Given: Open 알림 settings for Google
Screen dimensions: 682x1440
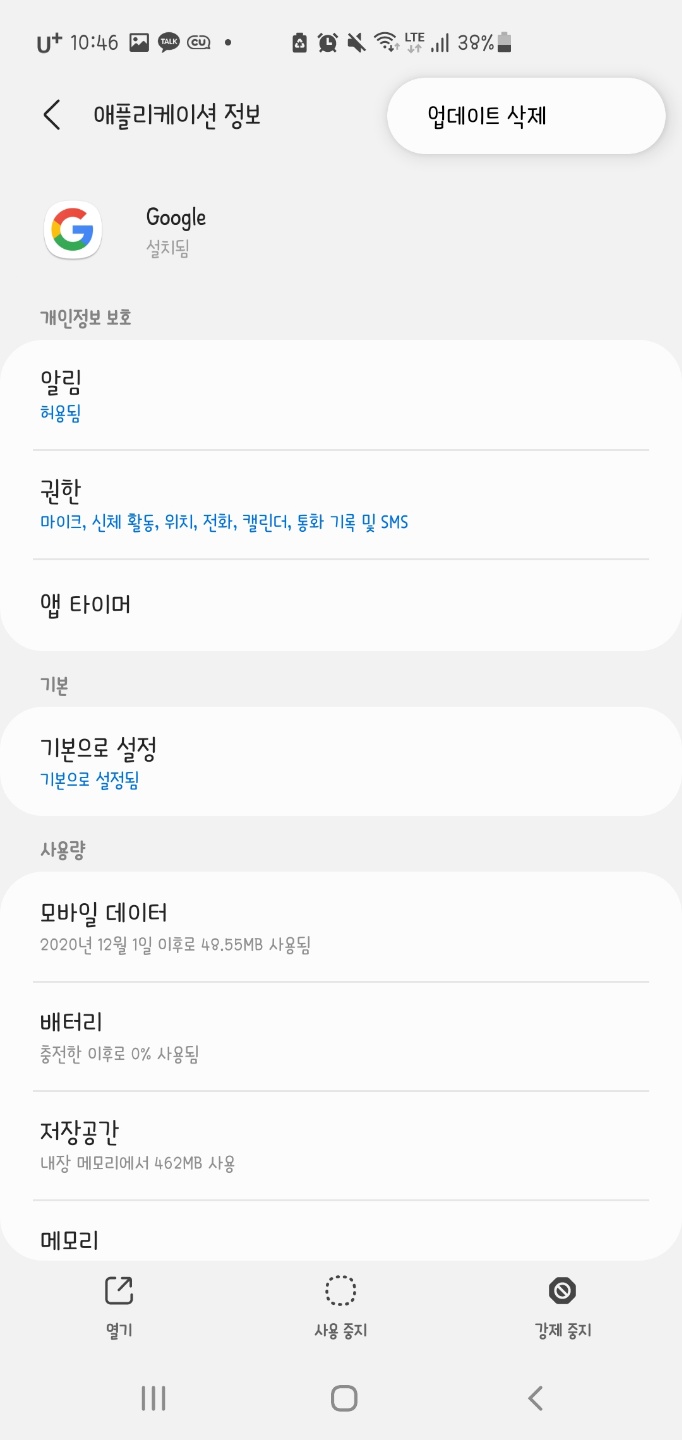Looking at the screenshot, I should tap(340, 395).
